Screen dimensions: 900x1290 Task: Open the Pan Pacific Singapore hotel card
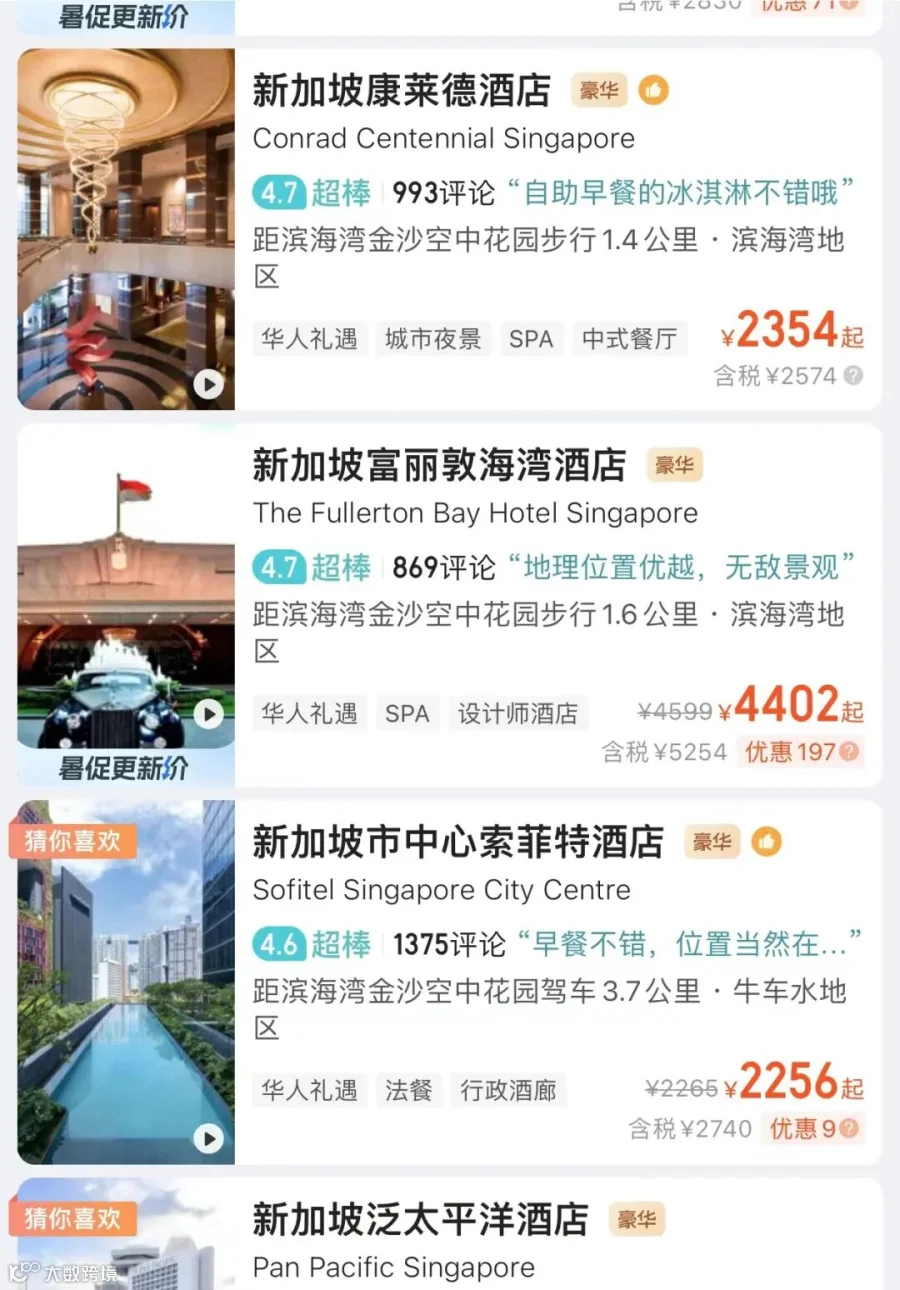(450, 1234)
